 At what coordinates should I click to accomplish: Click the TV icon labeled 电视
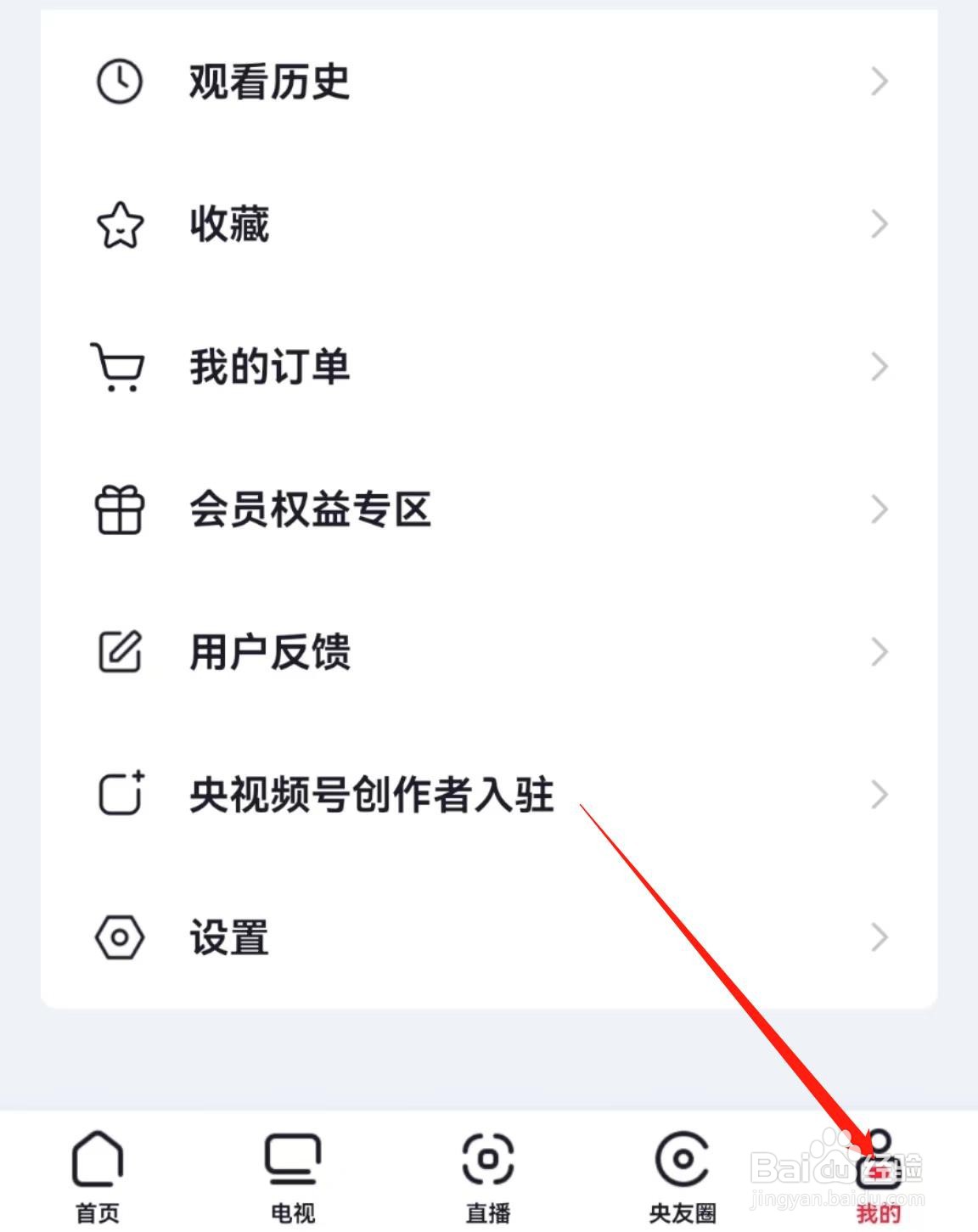tap(293, 1157)
